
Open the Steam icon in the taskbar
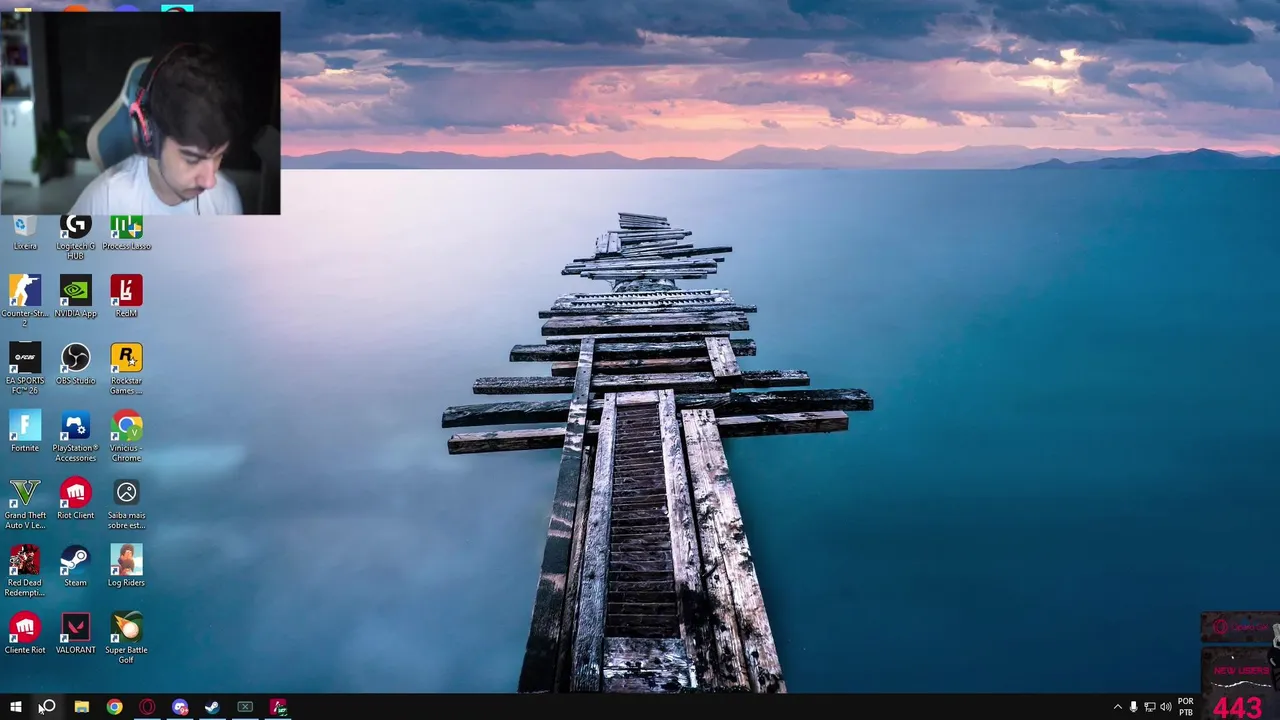pyautogui.click(x=212, y=707)
